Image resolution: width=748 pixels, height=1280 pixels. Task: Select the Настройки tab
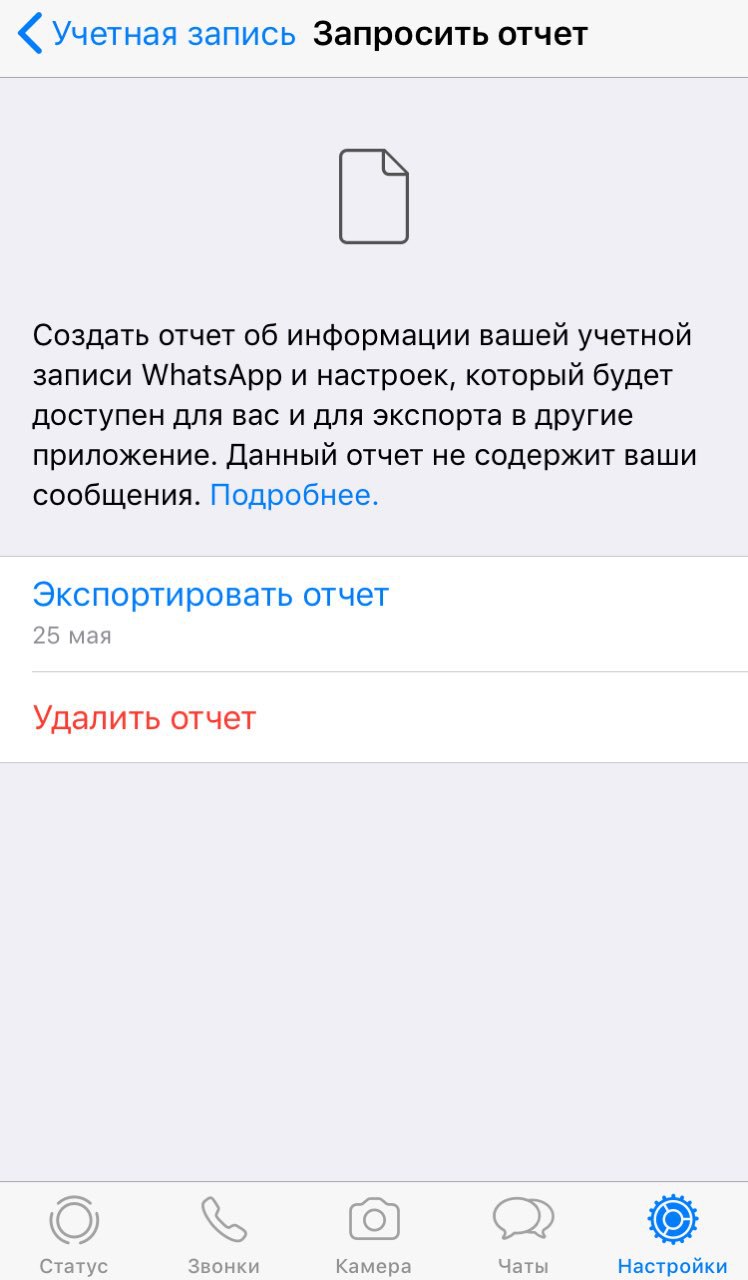click(672, 1234)
